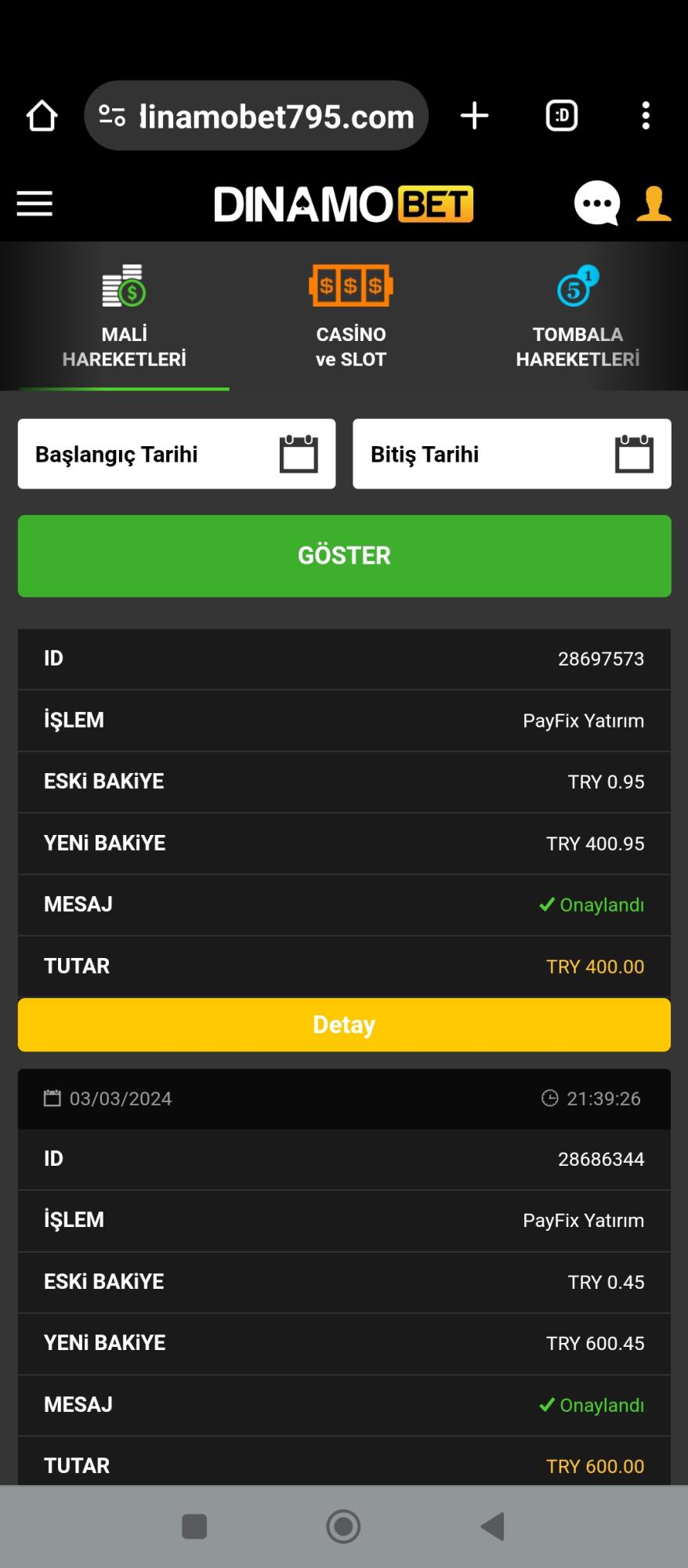
Task: Open the browser three-dot overflow menu
Action: tap(645, 114)
